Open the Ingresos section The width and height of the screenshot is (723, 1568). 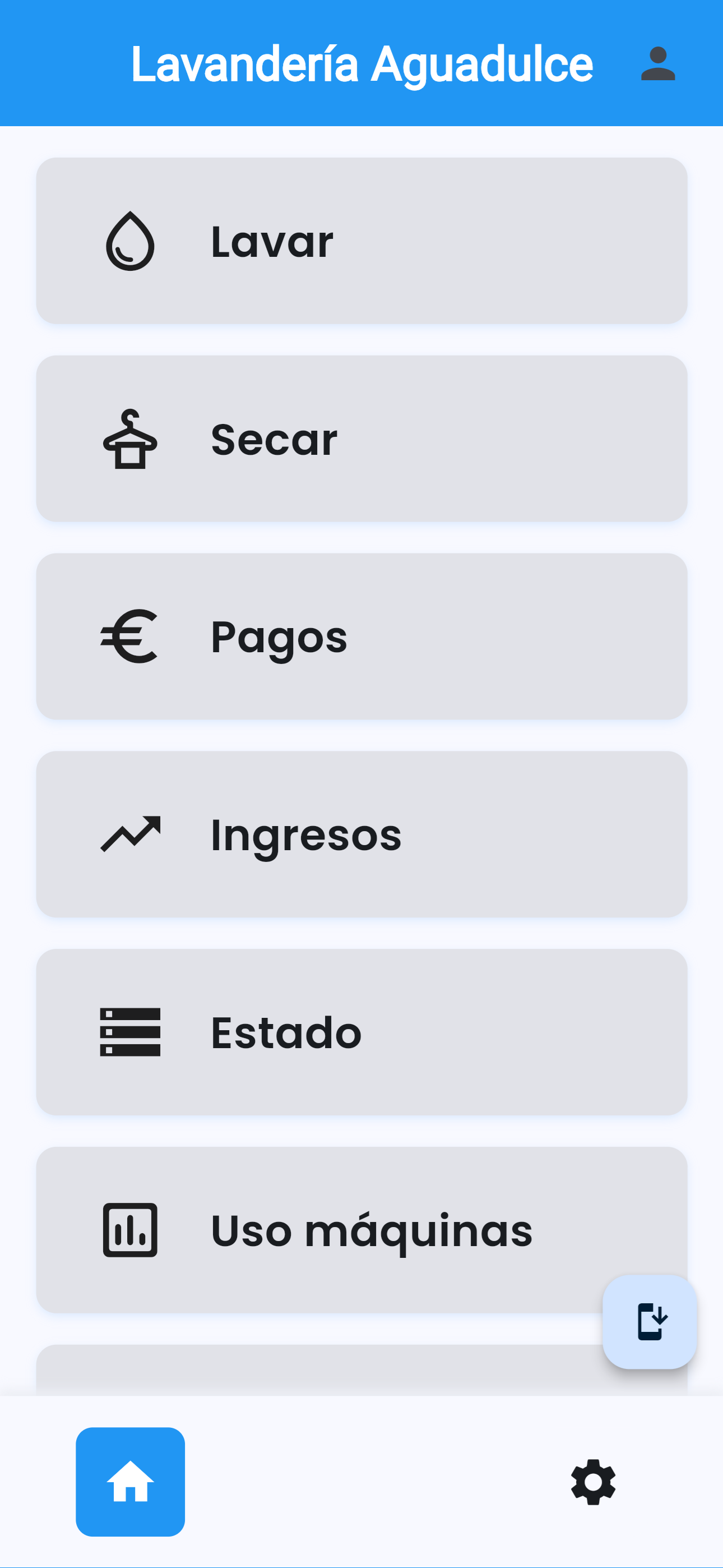pos(361,834)
